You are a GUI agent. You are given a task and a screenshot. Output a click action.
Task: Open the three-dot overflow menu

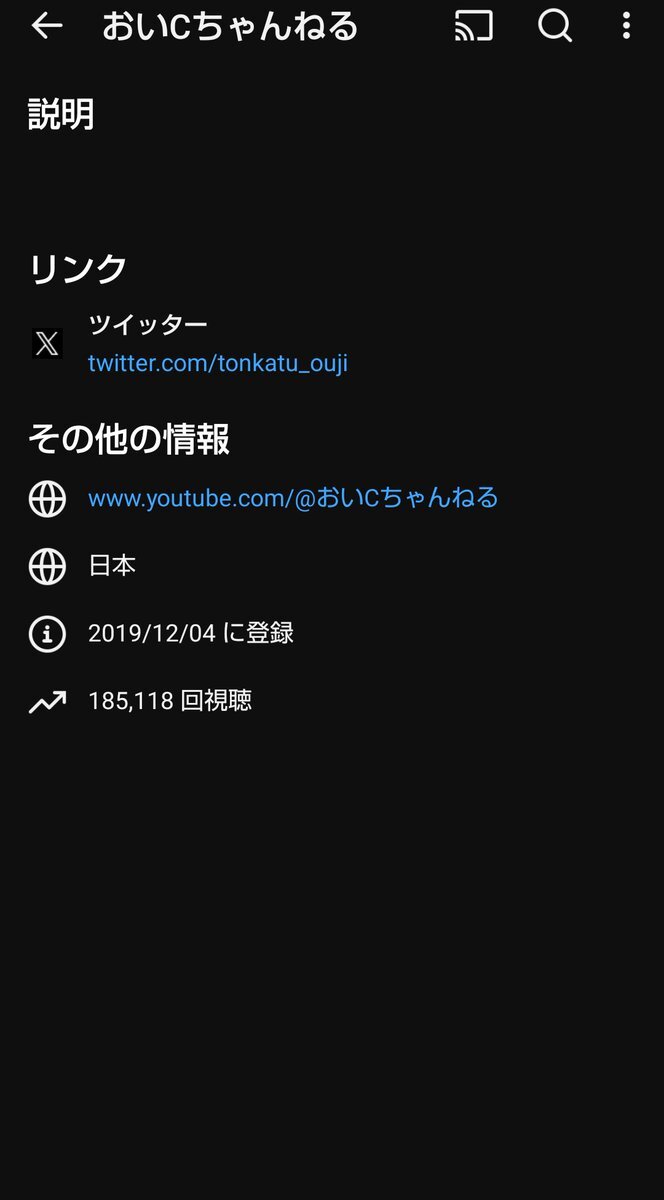tap(626, 26)
